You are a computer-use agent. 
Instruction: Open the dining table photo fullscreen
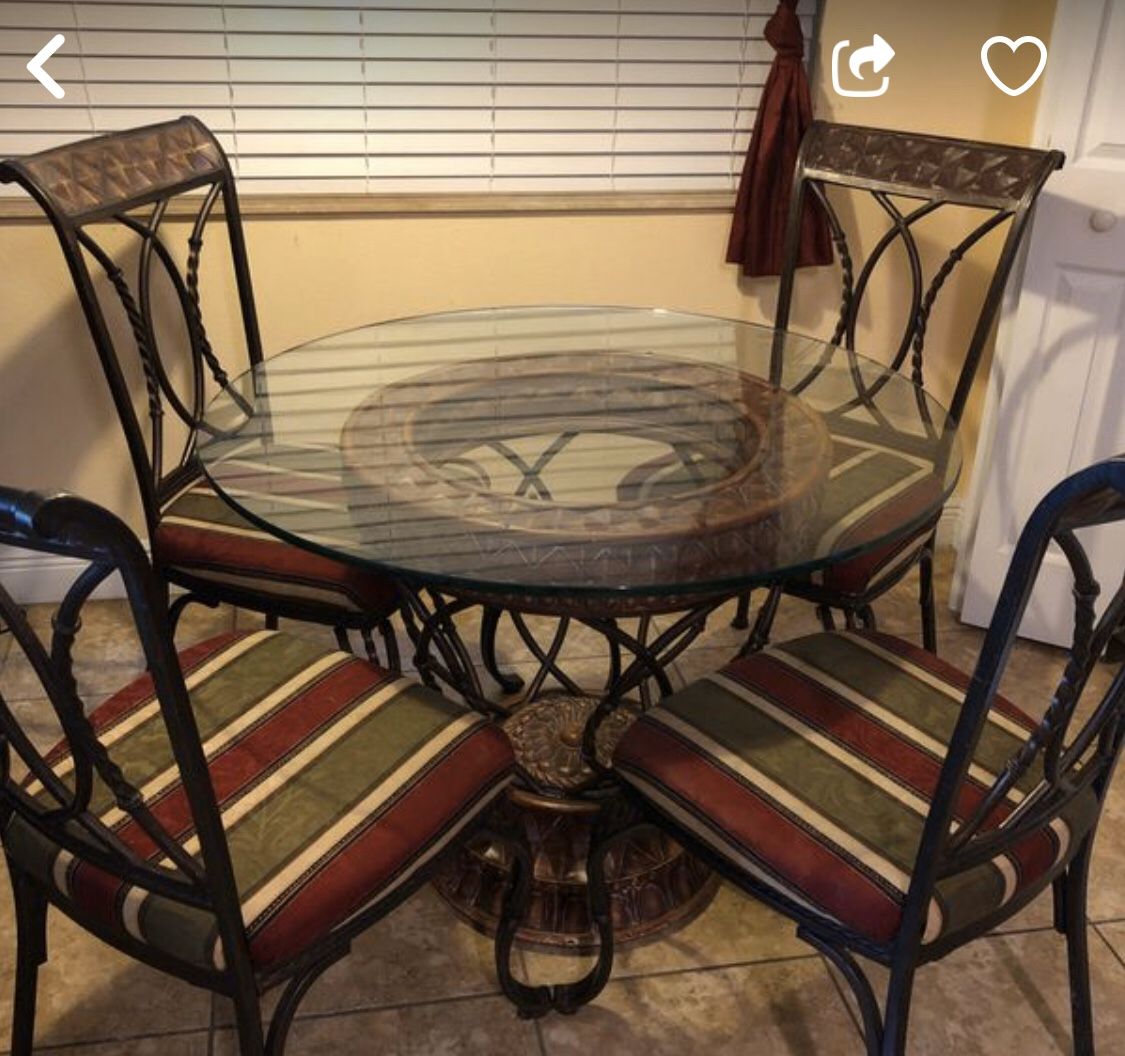pos(562,560)
